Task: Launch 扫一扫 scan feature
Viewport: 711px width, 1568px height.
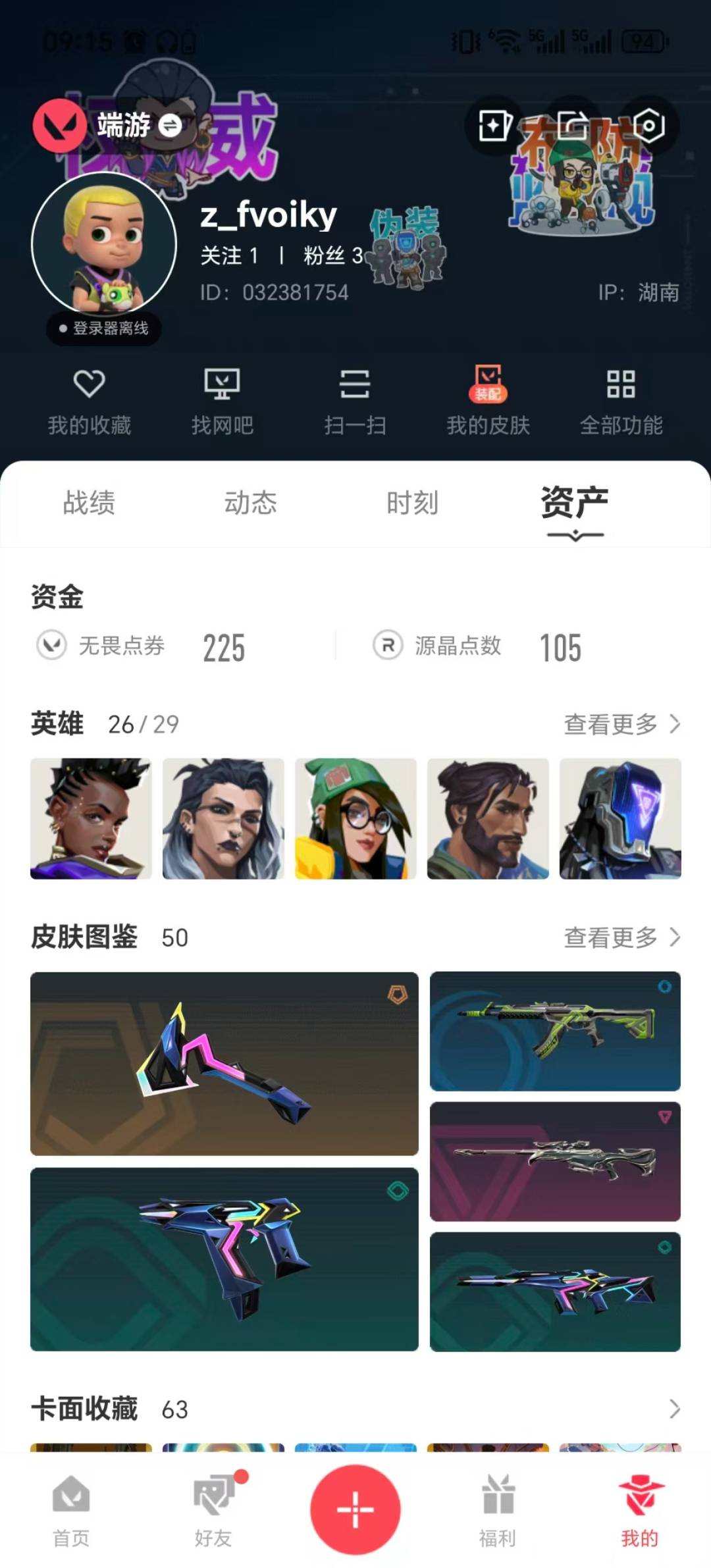Action: coord(355,400)
